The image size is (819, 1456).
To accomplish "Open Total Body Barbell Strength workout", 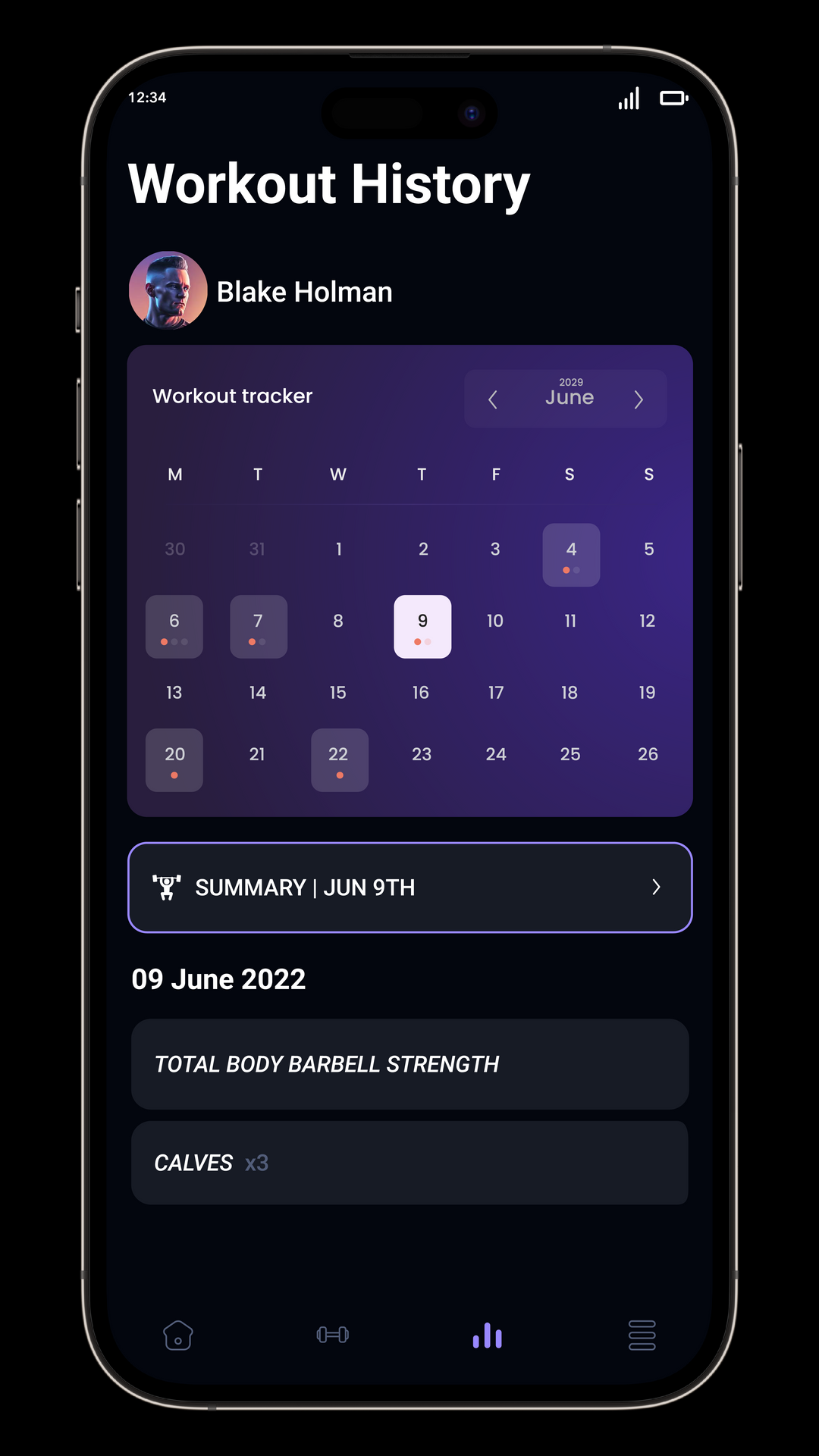I will 410,1064.
